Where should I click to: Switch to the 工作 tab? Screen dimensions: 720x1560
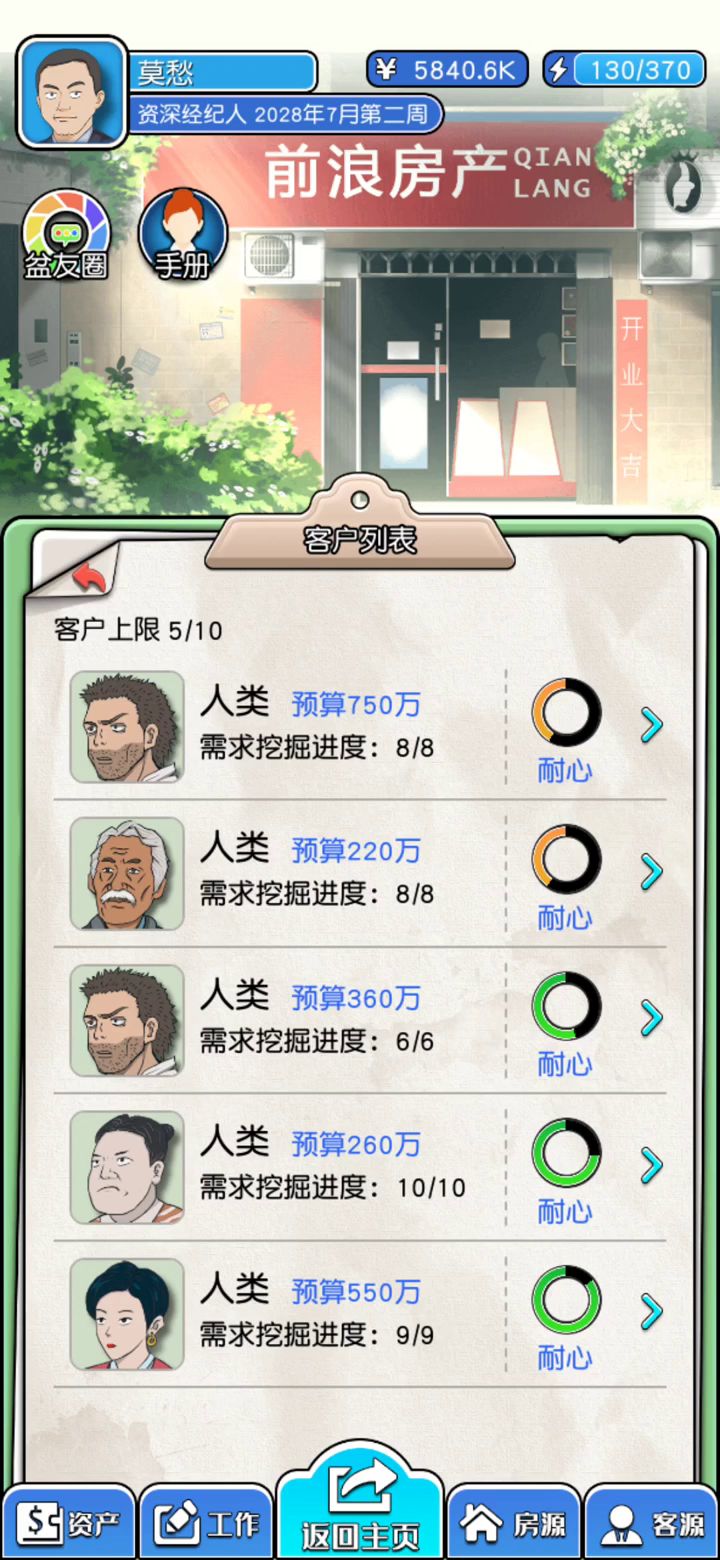coord(206,1523)
